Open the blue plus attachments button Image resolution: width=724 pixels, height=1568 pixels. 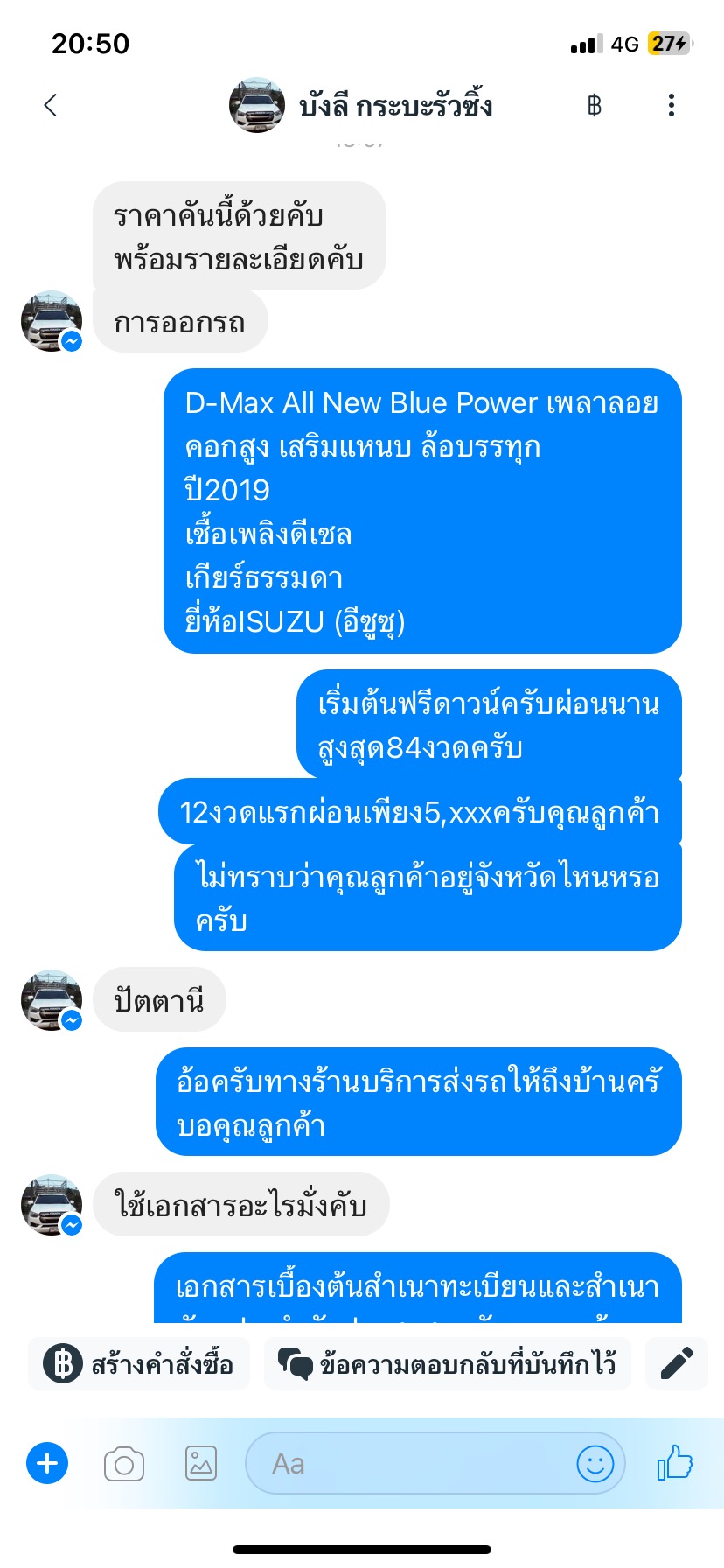tap(47, 1463)
